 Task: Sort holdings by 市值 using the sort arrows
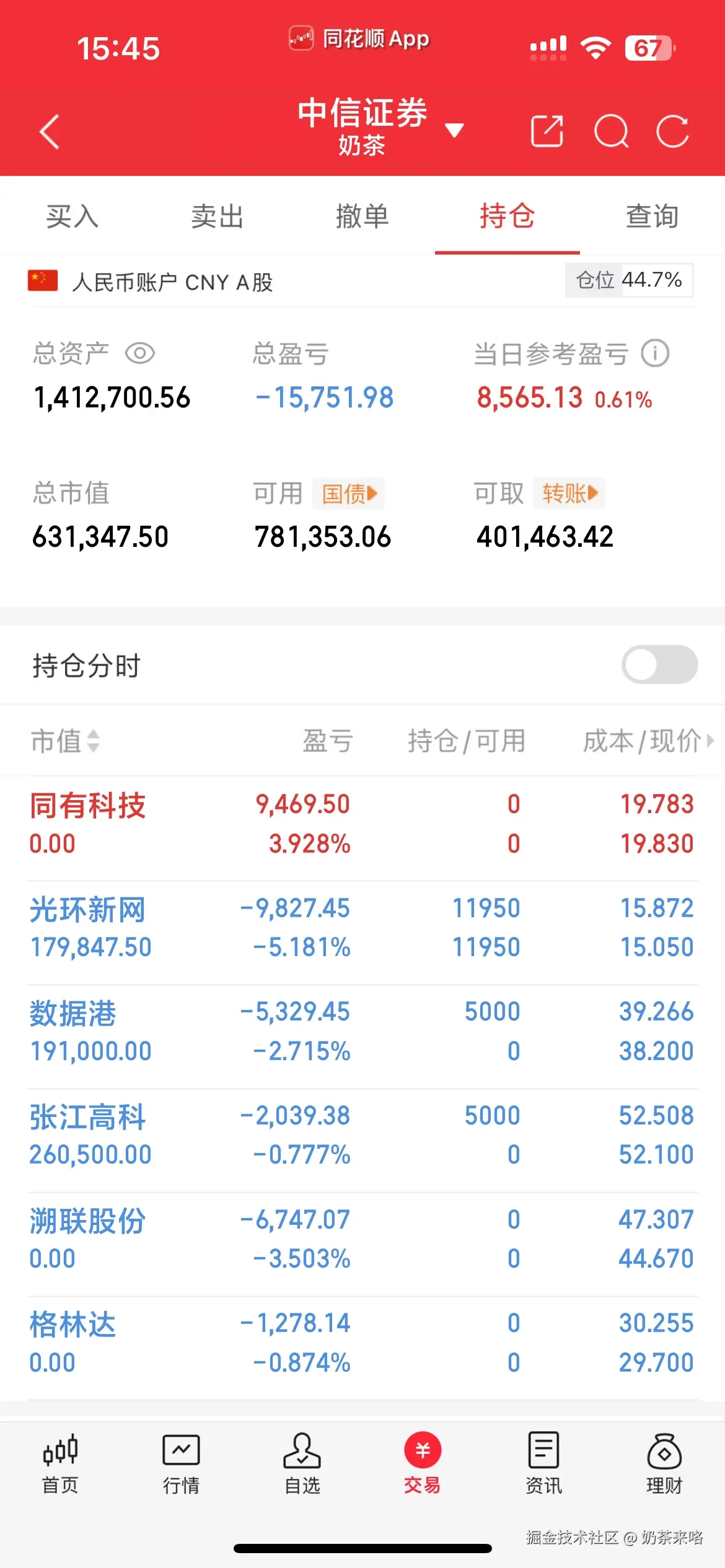(x=94, y=741)
